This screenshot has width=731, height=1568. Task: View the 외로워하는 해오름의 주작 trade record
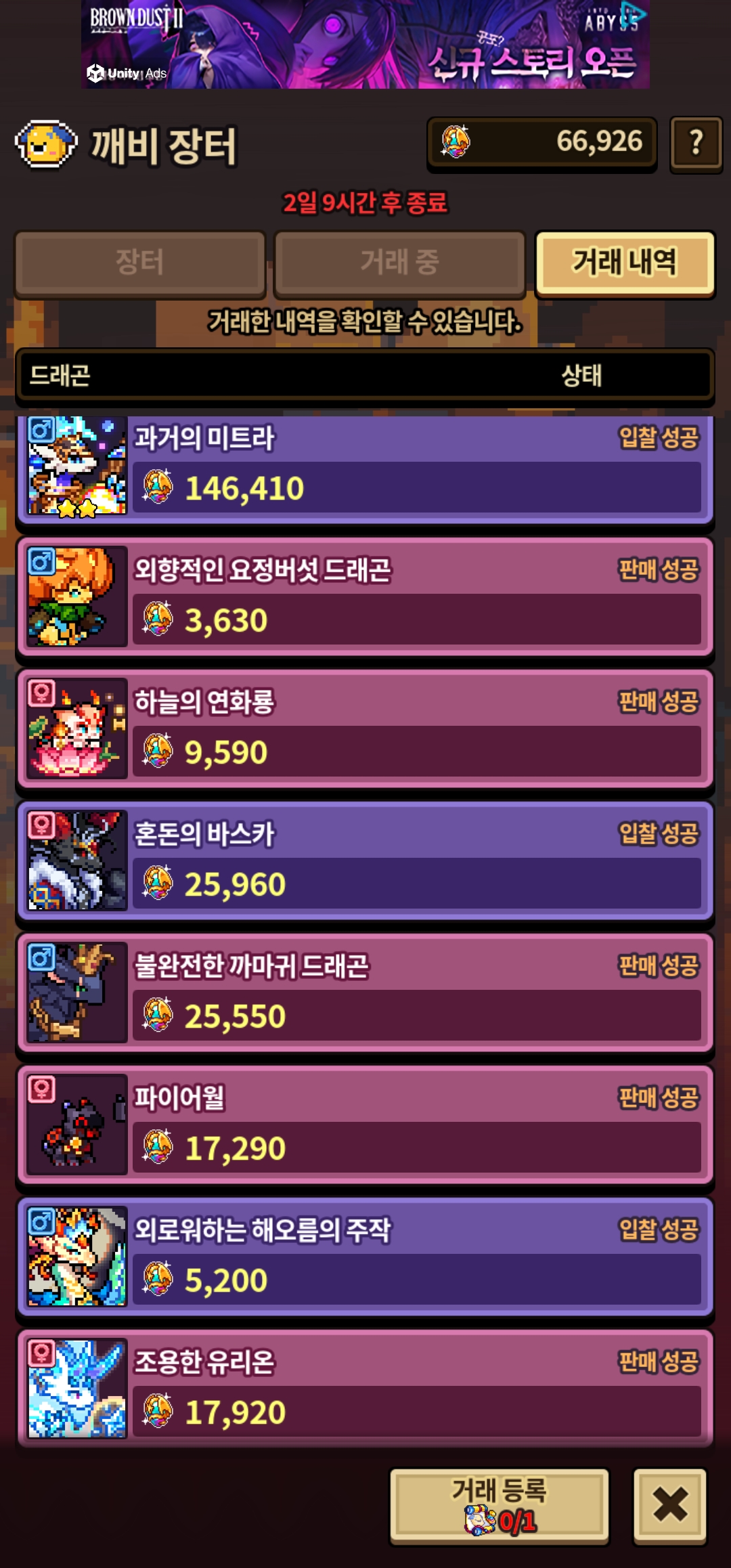pyautogui.click(x=365, y=1257)
